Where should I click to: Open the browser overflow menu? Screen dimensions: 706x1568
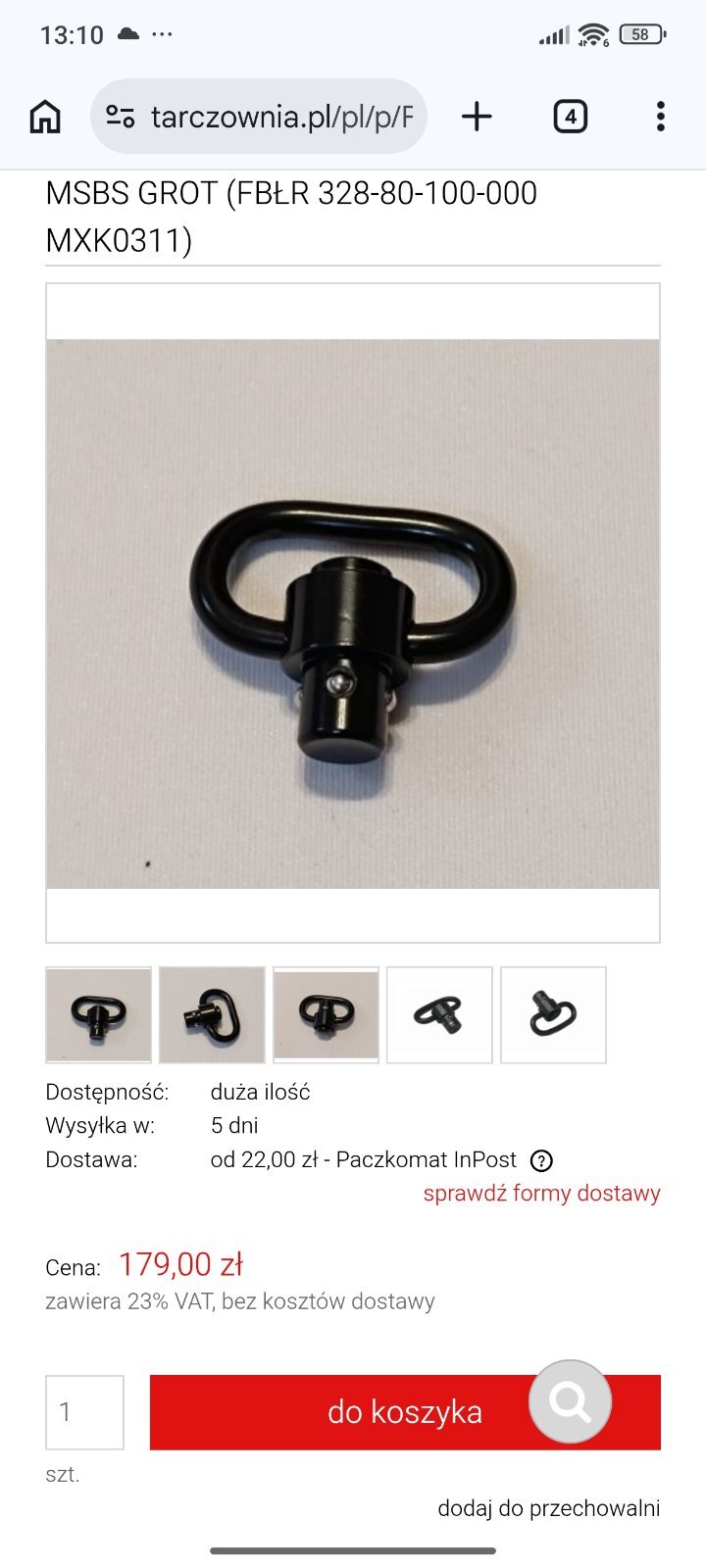click(x=660, y=117)
